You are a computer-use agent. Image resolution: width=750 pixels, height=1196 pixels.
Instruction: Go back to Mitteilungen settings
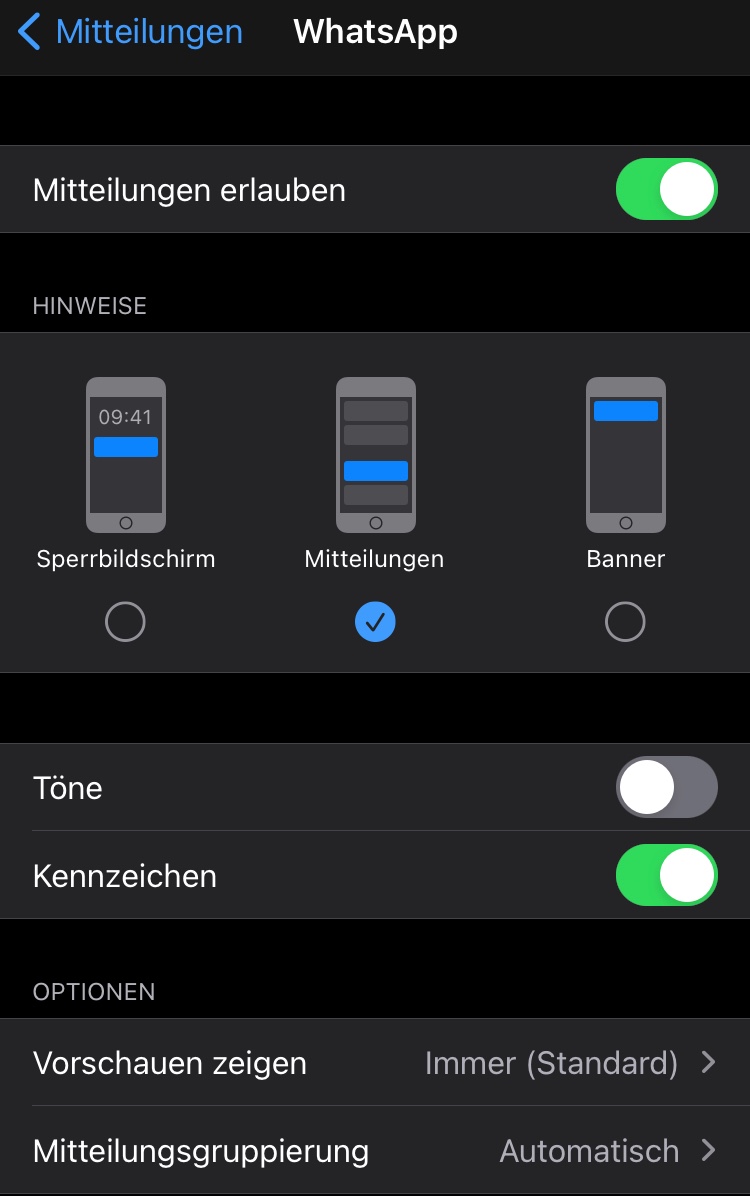click(x=131, y=32)
